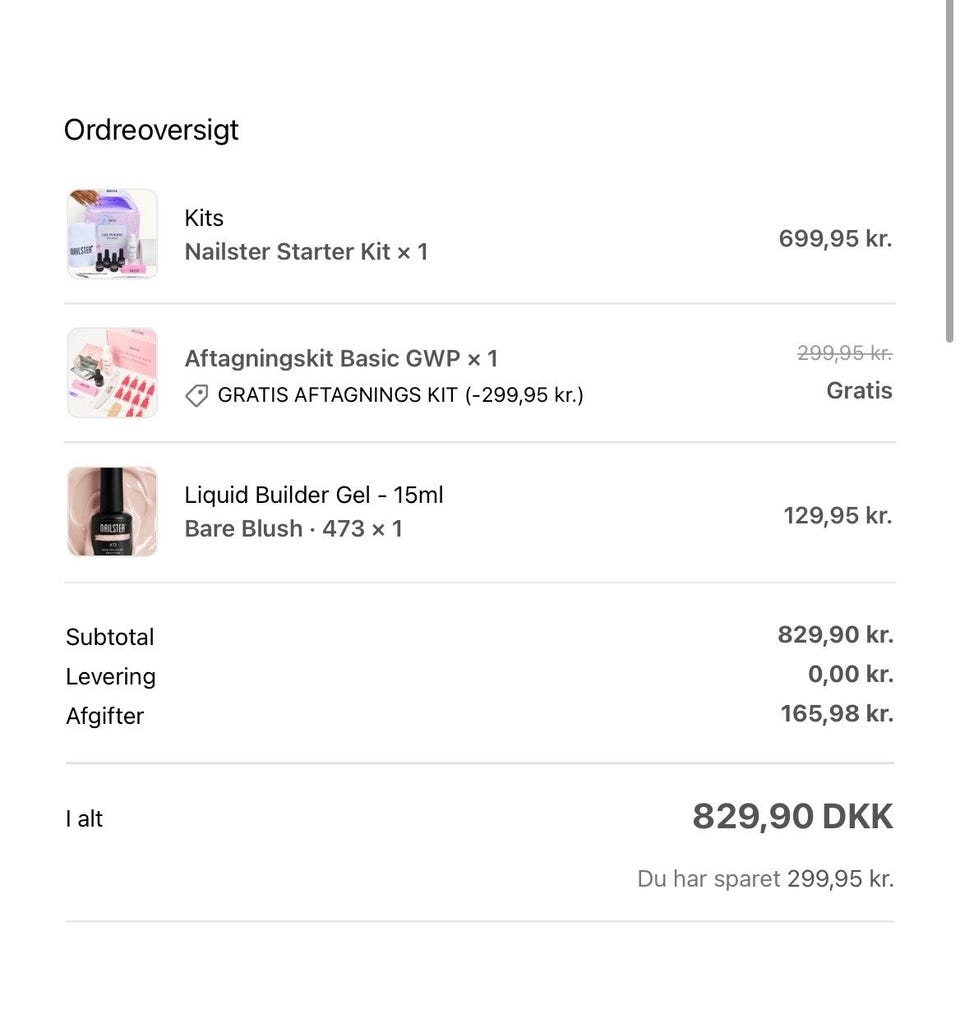Select the Kits category label
Screen dimensions: 960x1014
point(203,217)
